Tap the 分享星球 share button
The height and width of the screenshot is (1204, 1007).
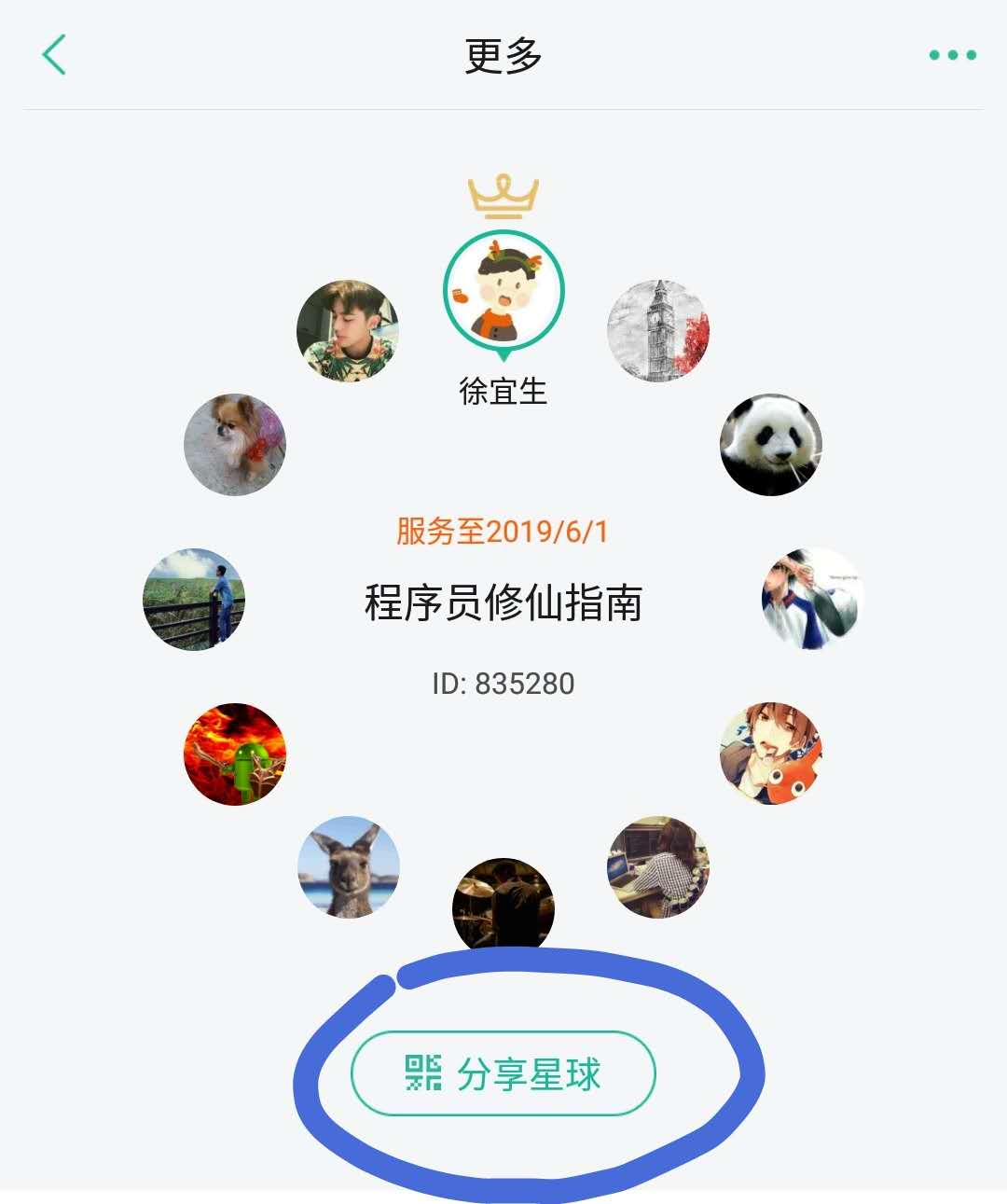click(x=504, y=1073)
